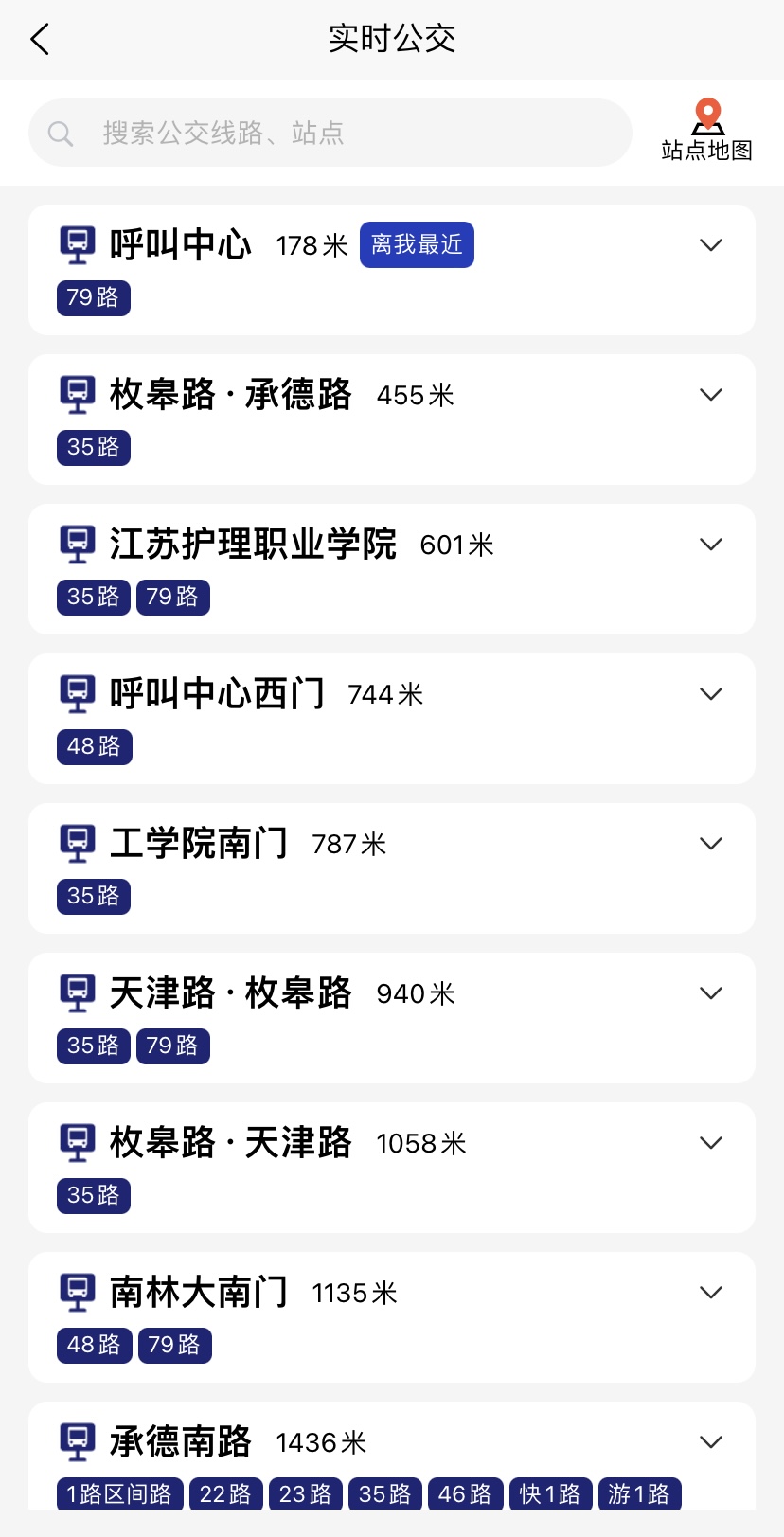Select 1路区间路 chip under 承德南路
Screen dimensions: 784x1537
click(x=119, y=1493)
